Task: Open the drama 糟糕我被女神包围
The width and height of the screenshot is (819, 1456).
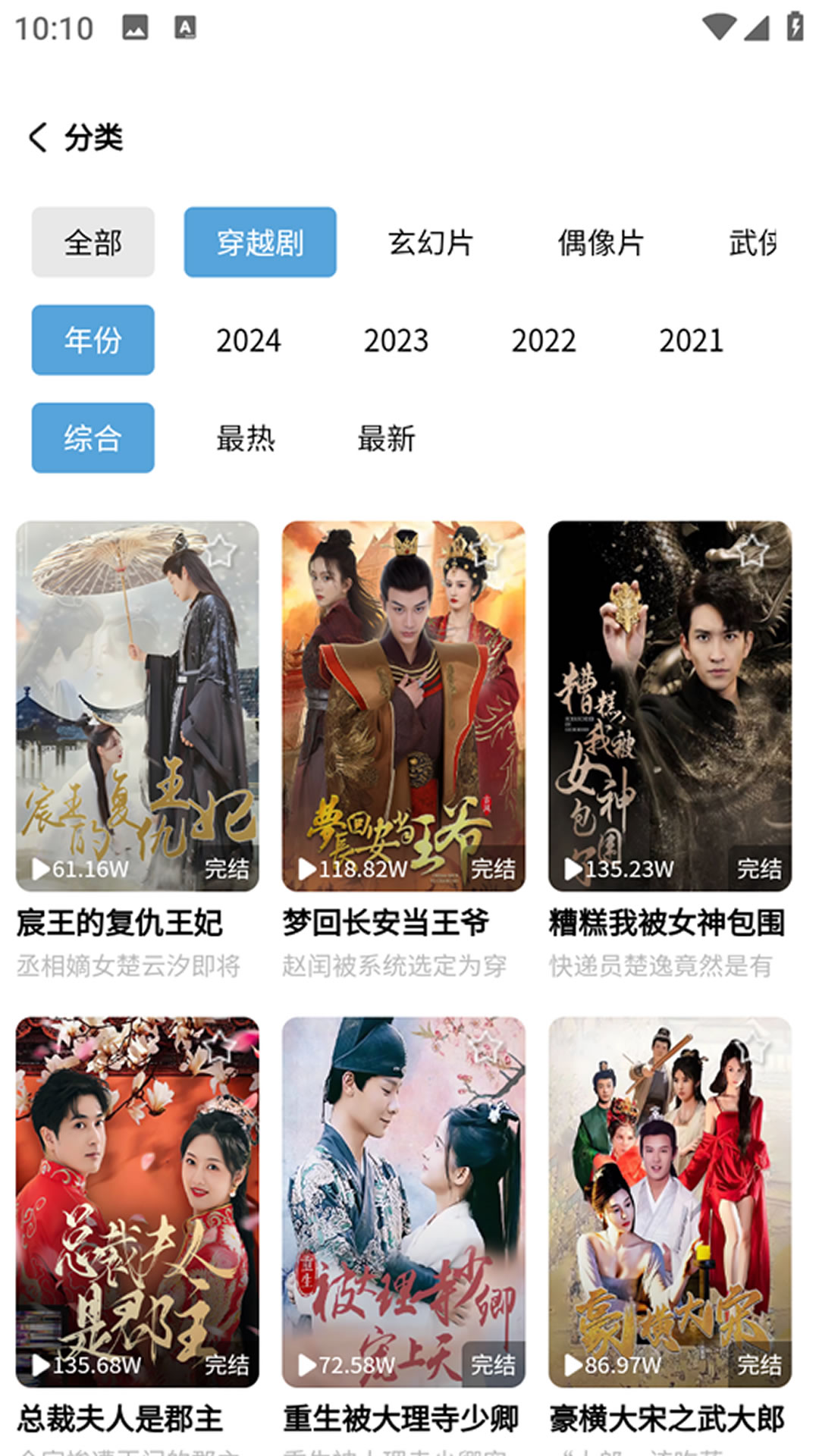Action: tap(670, 705)
